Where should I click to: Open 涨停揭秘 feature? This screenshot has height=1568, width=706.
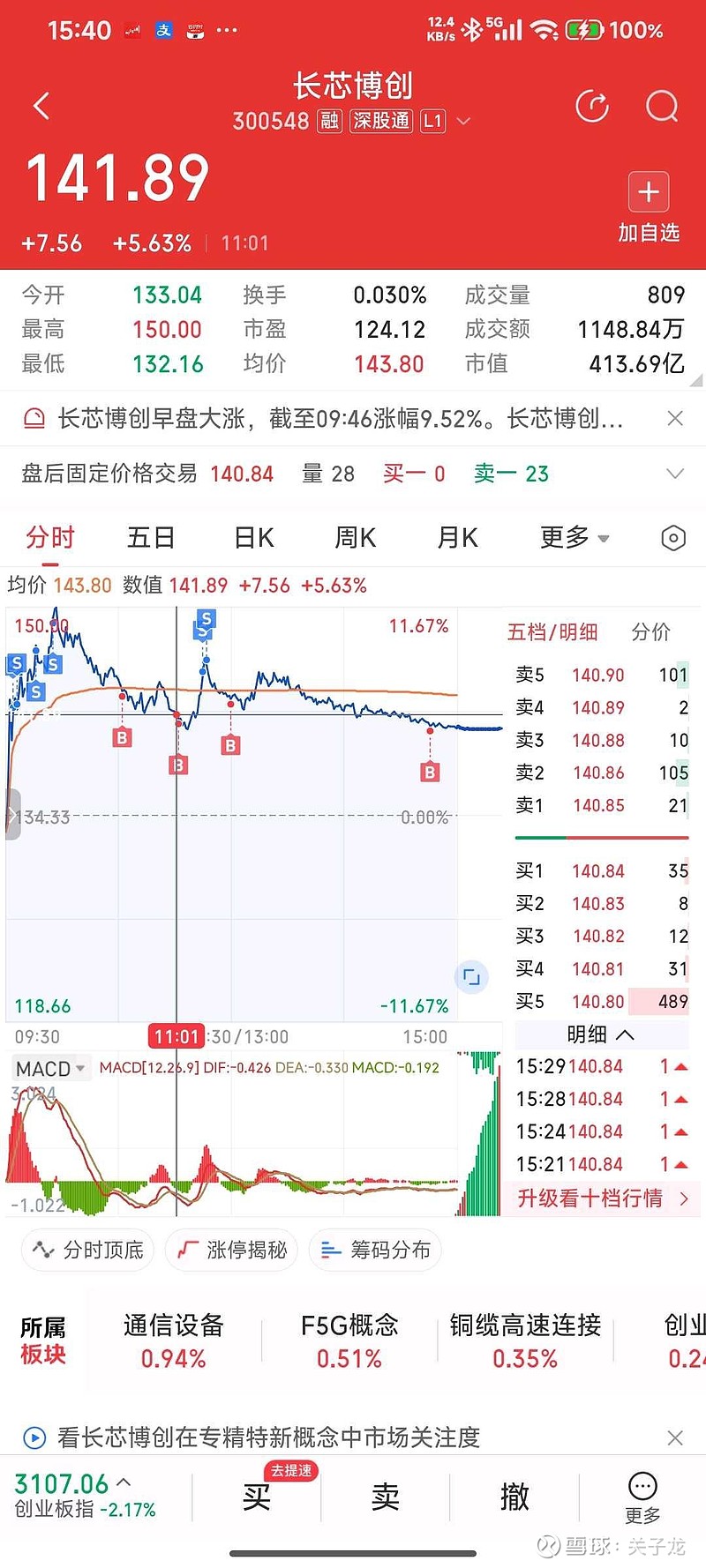point(231,1250)
